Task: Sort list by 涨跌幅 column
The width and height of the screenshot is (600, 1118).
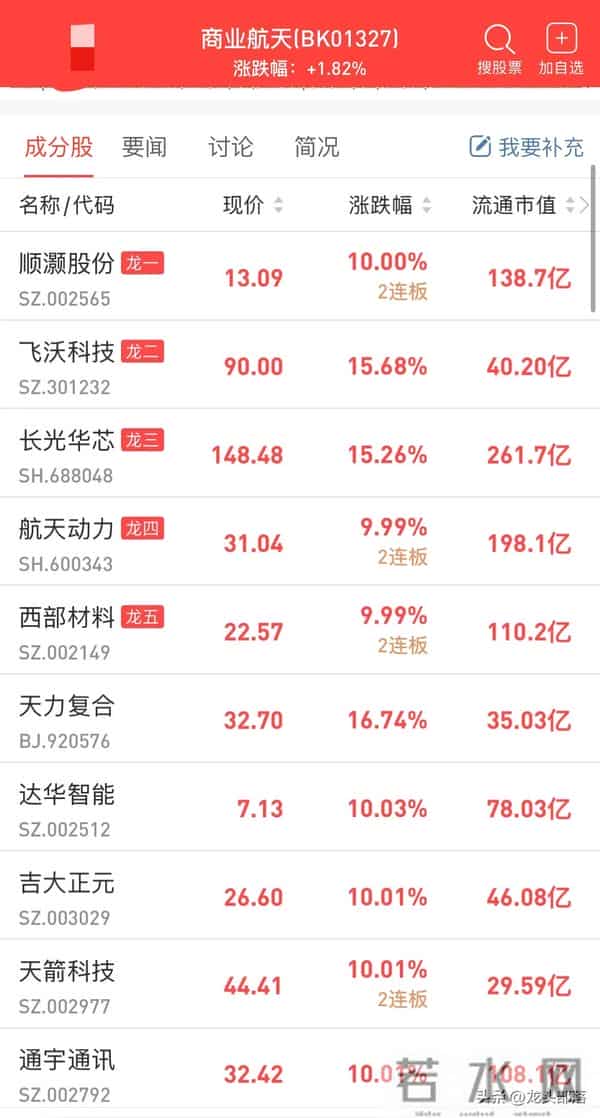Action: click(x=390, y=205)
